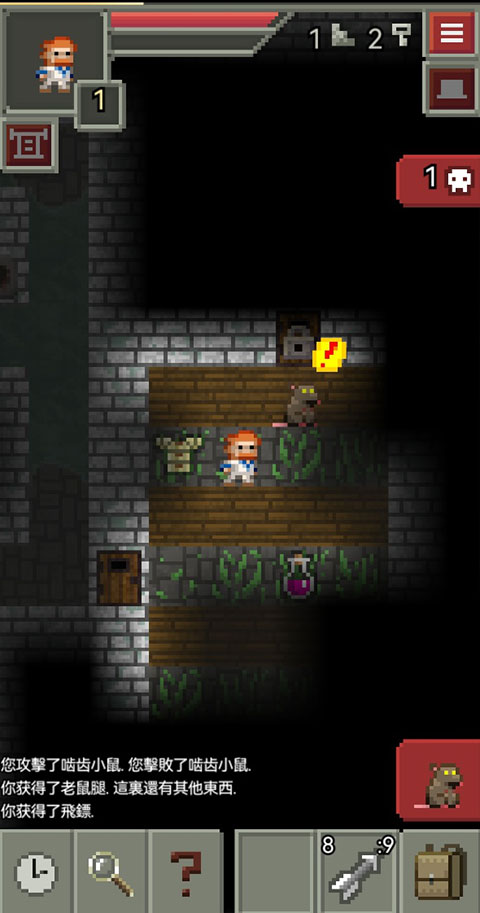This screenshot has height=913, width=480.
Task: Open the journal button under the portrait
Action: click(29, 146)
